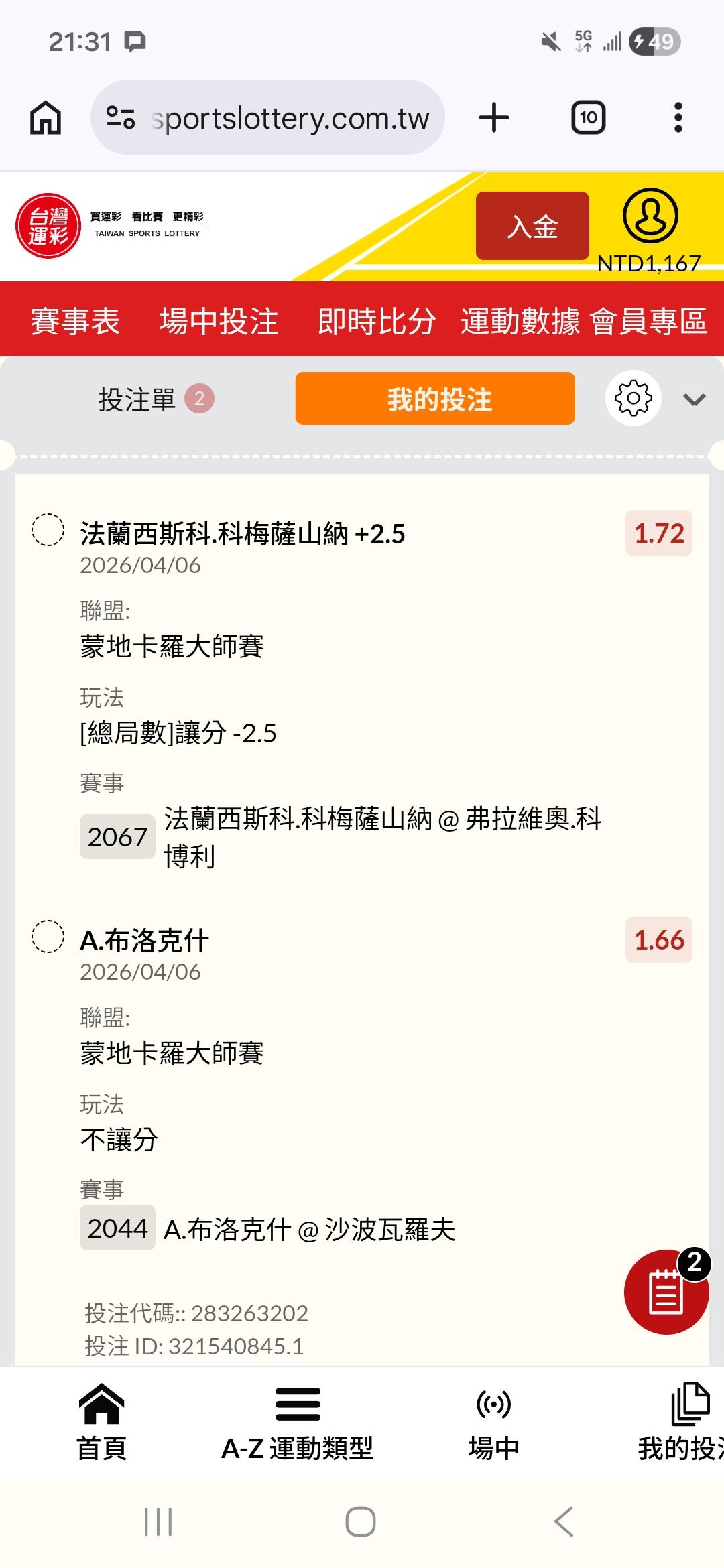The image size is (724, 1568).
Task: Open the bet slip settings gear
Action: point(633,398)
